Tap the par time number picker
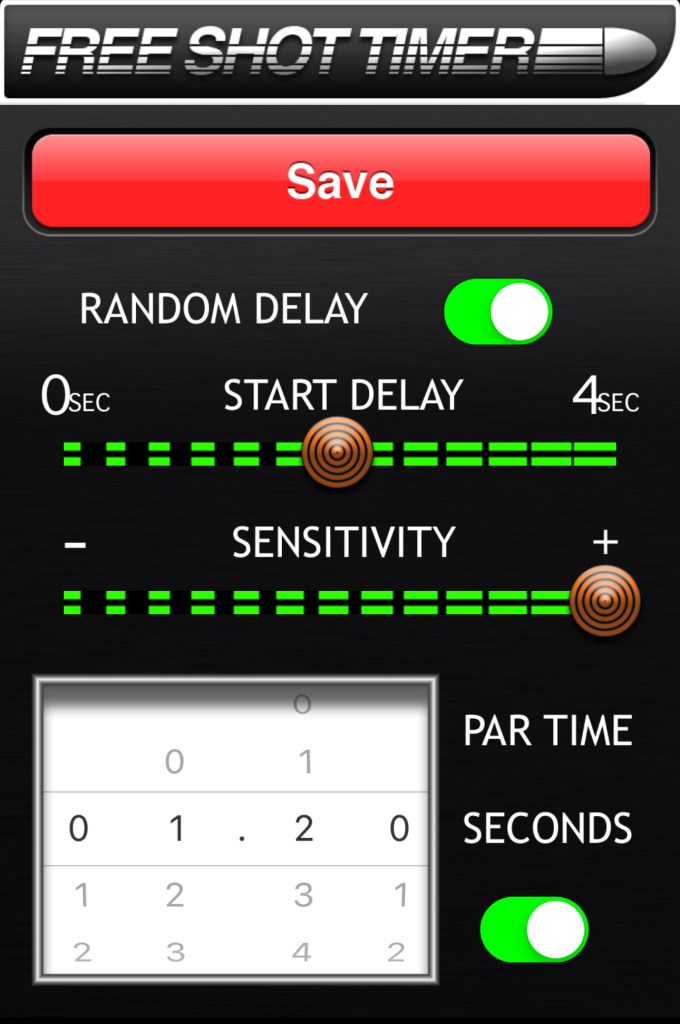 point(236,829)
